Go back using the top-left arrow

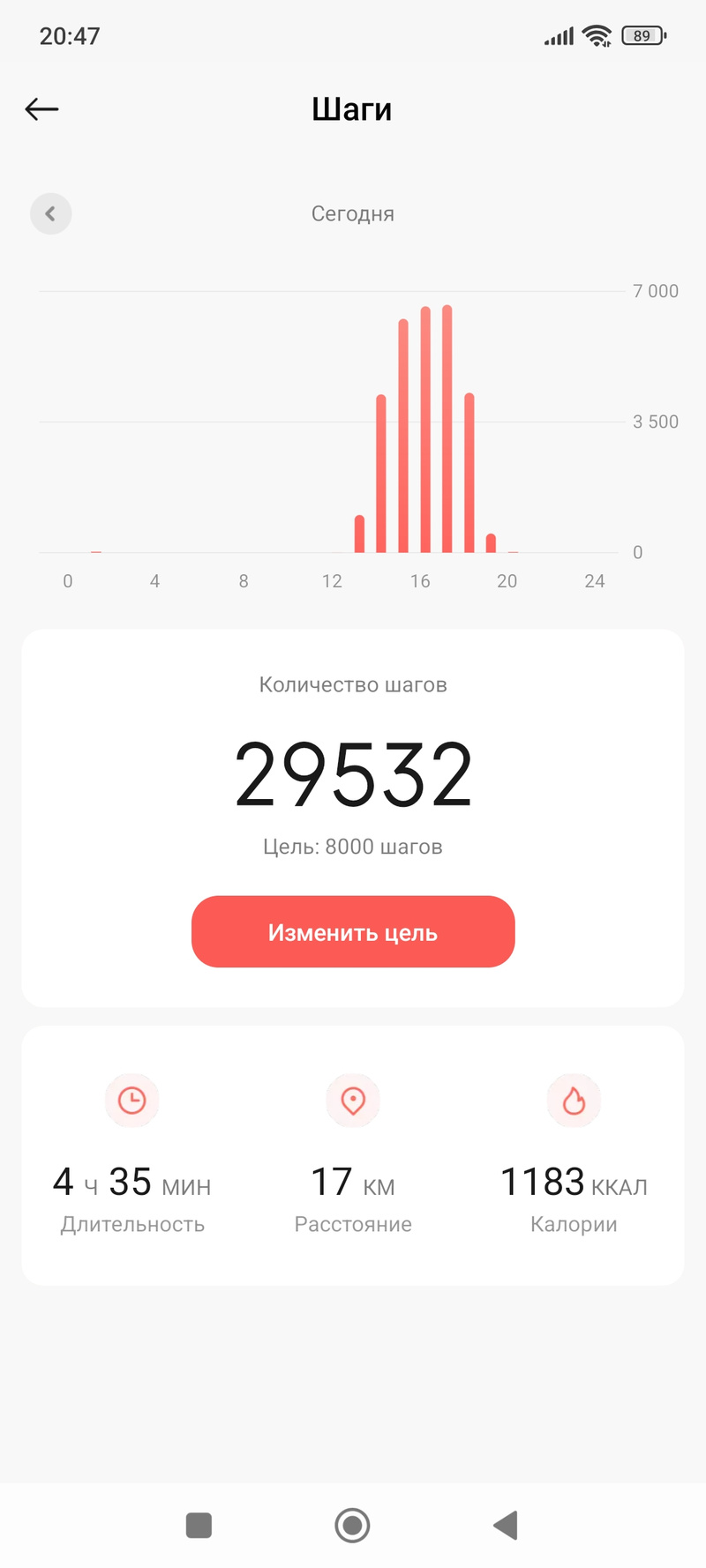[x=41, y=109]
